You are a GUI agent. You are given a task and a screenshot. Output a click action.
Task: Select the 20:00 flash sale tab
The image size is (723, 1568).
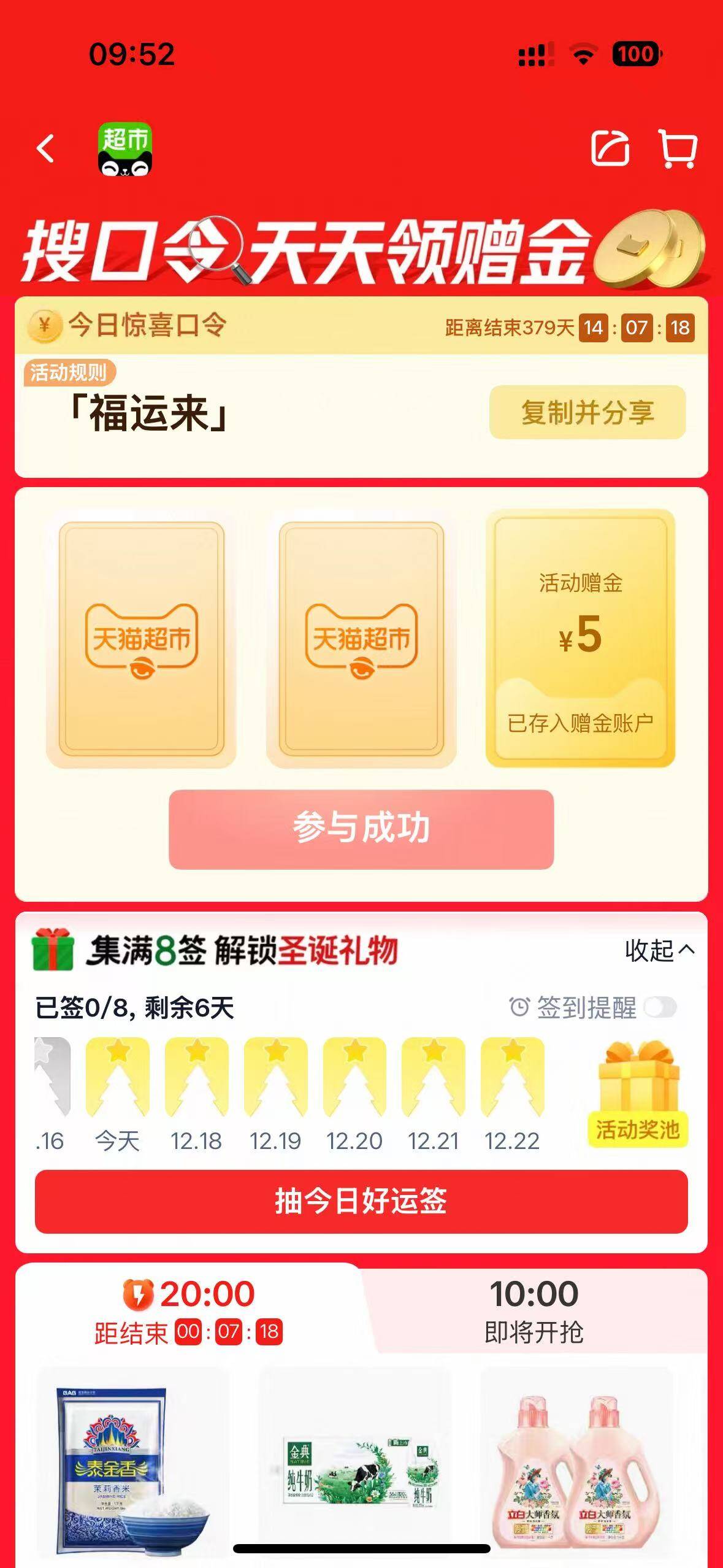(x=189, y=1310)
